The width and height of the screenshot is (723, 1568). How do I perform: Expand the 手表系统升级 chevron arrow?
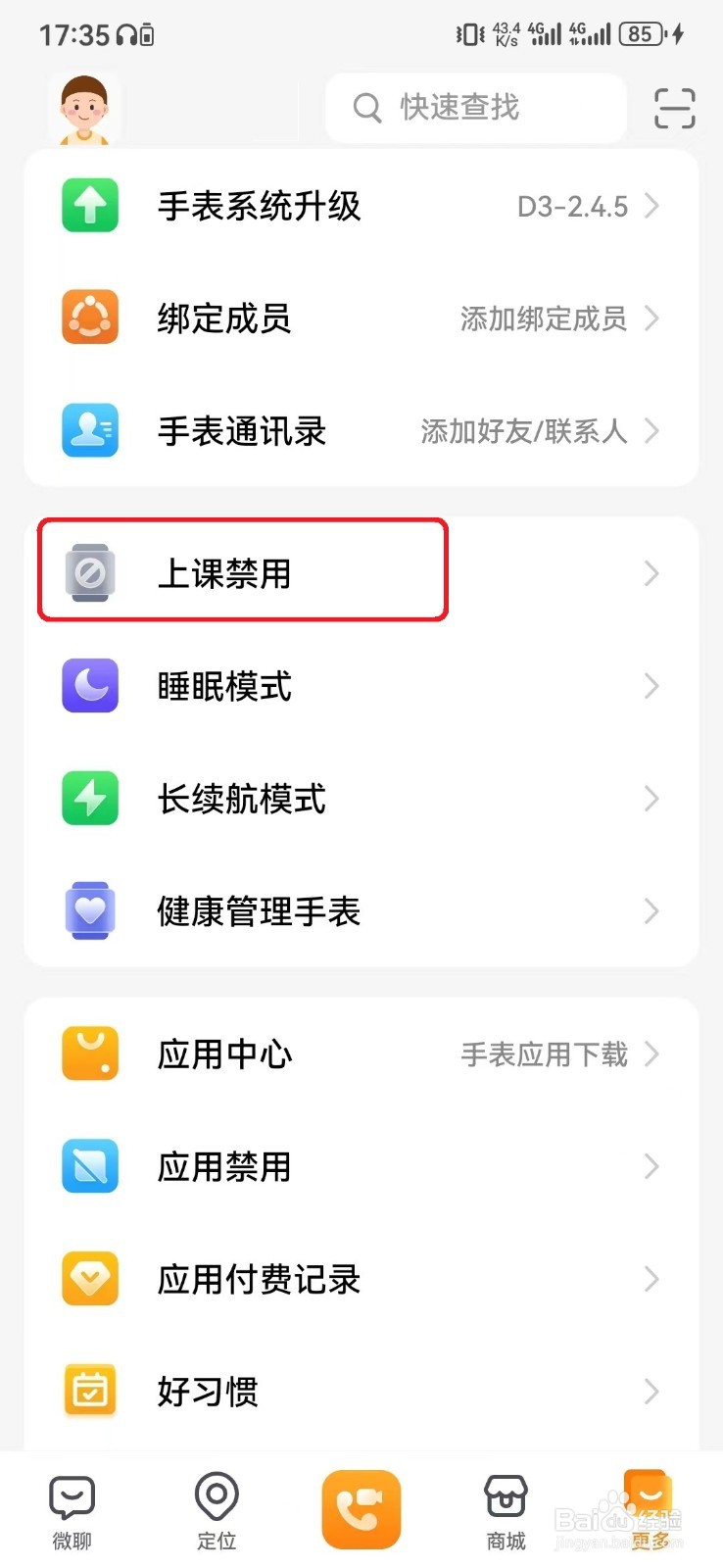[x=651, y=206]
